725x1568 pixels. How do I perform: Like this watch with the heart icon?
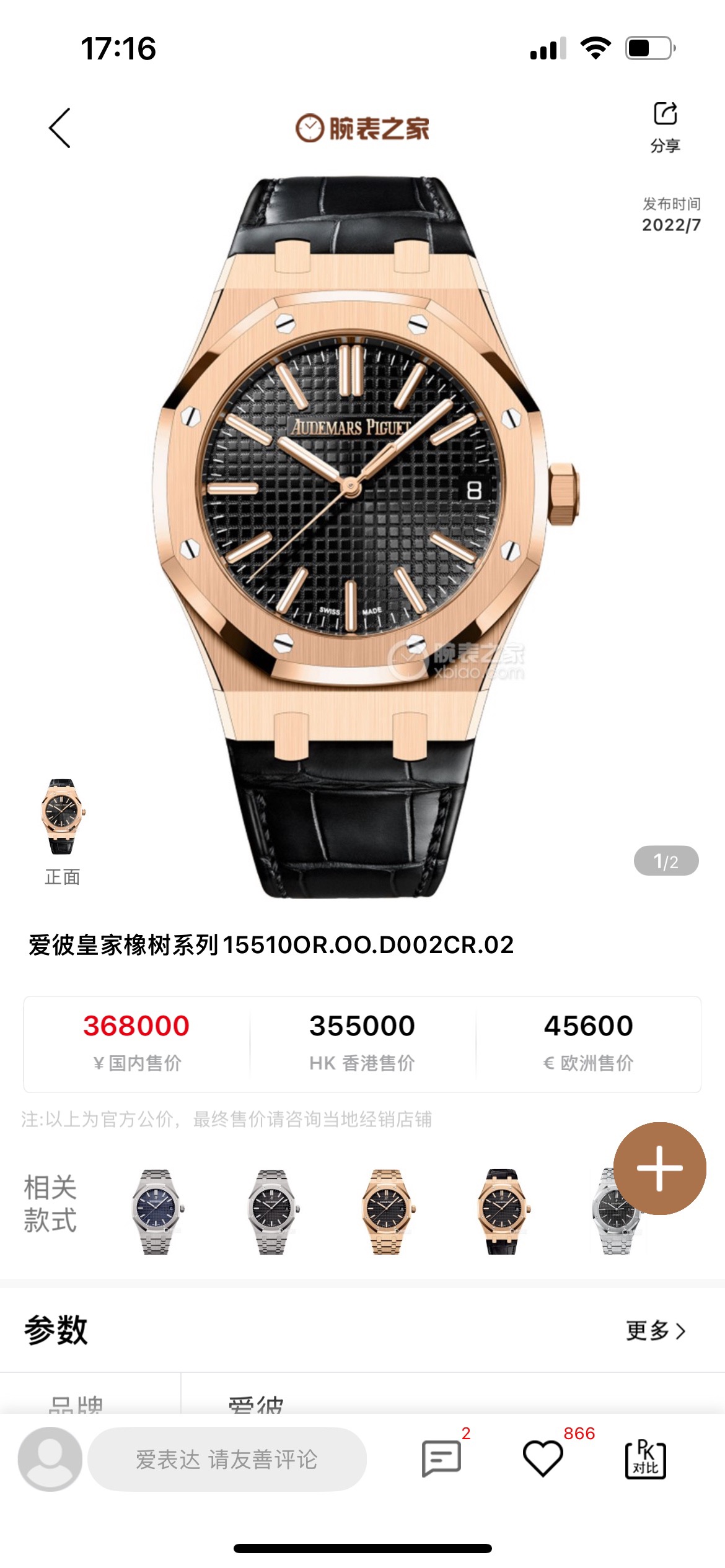point(543,1458)
